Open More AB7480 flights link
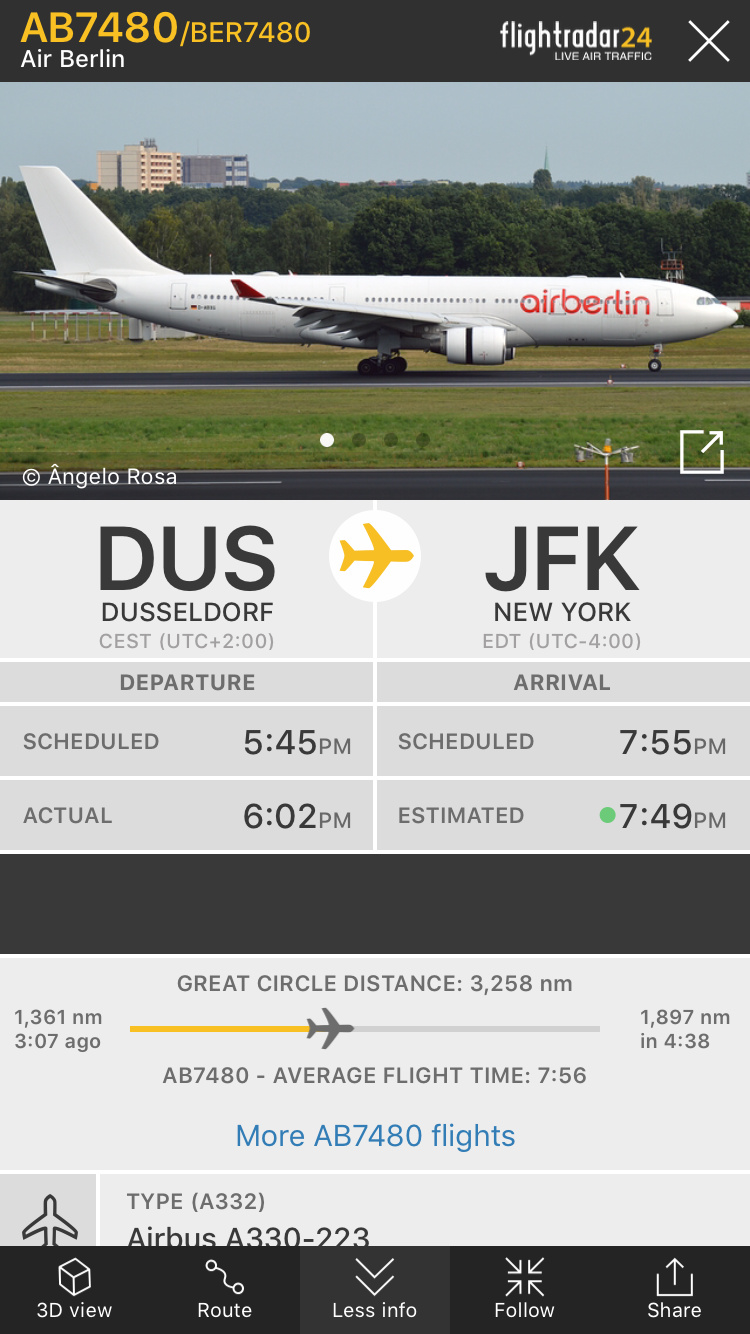Screen dimensions: 750x1334 point(375,1136)
